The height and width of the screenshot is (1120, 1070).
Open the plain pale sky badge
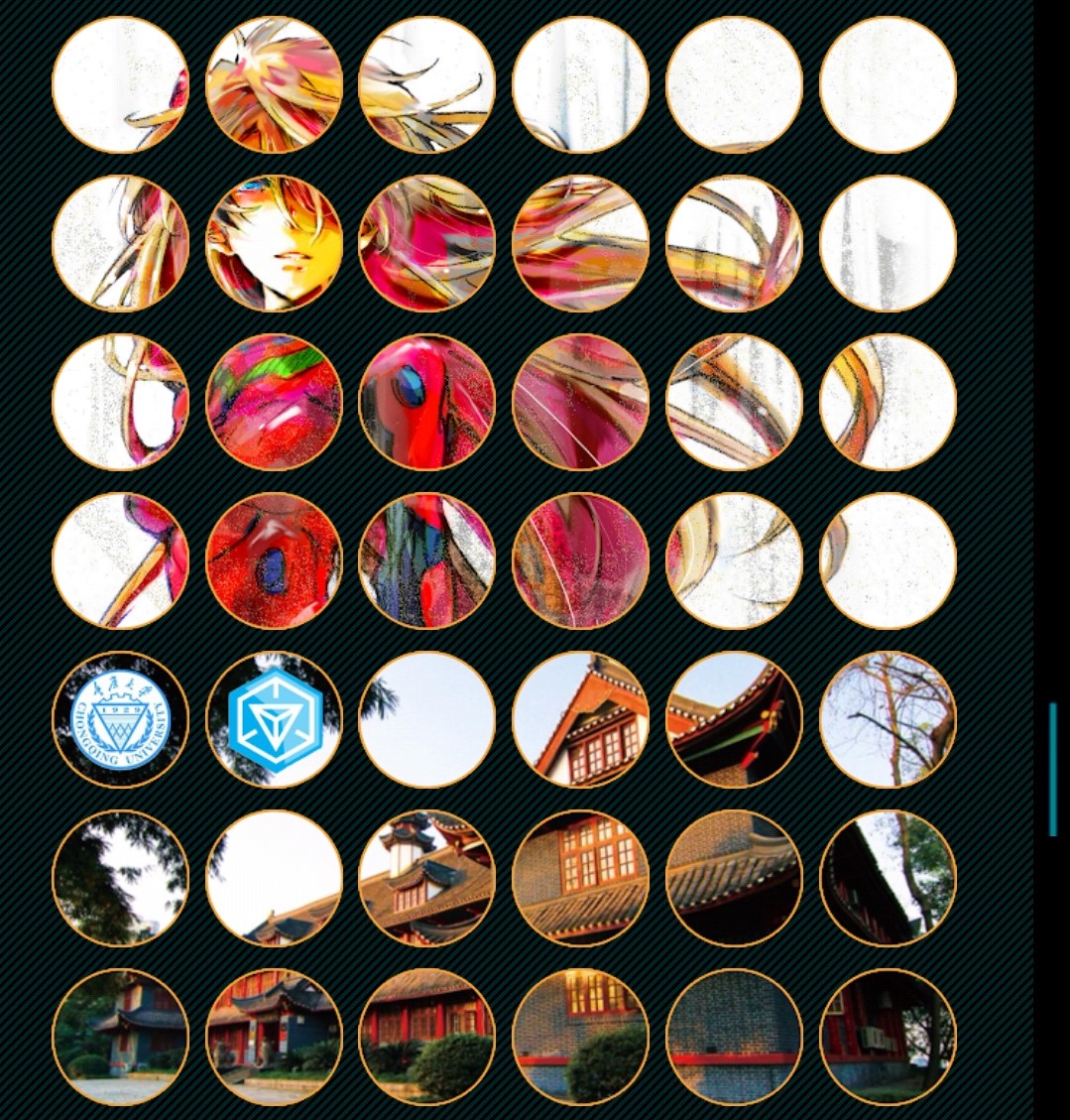click(x=426, y=719)
